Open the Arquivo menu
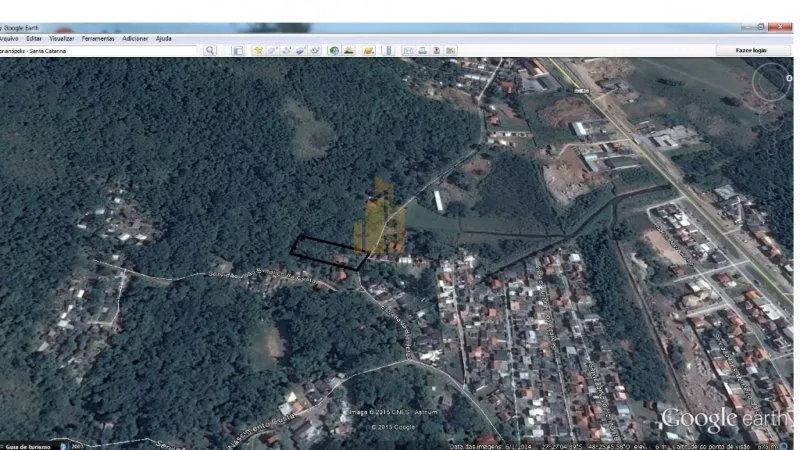 (x=9, y=38)
